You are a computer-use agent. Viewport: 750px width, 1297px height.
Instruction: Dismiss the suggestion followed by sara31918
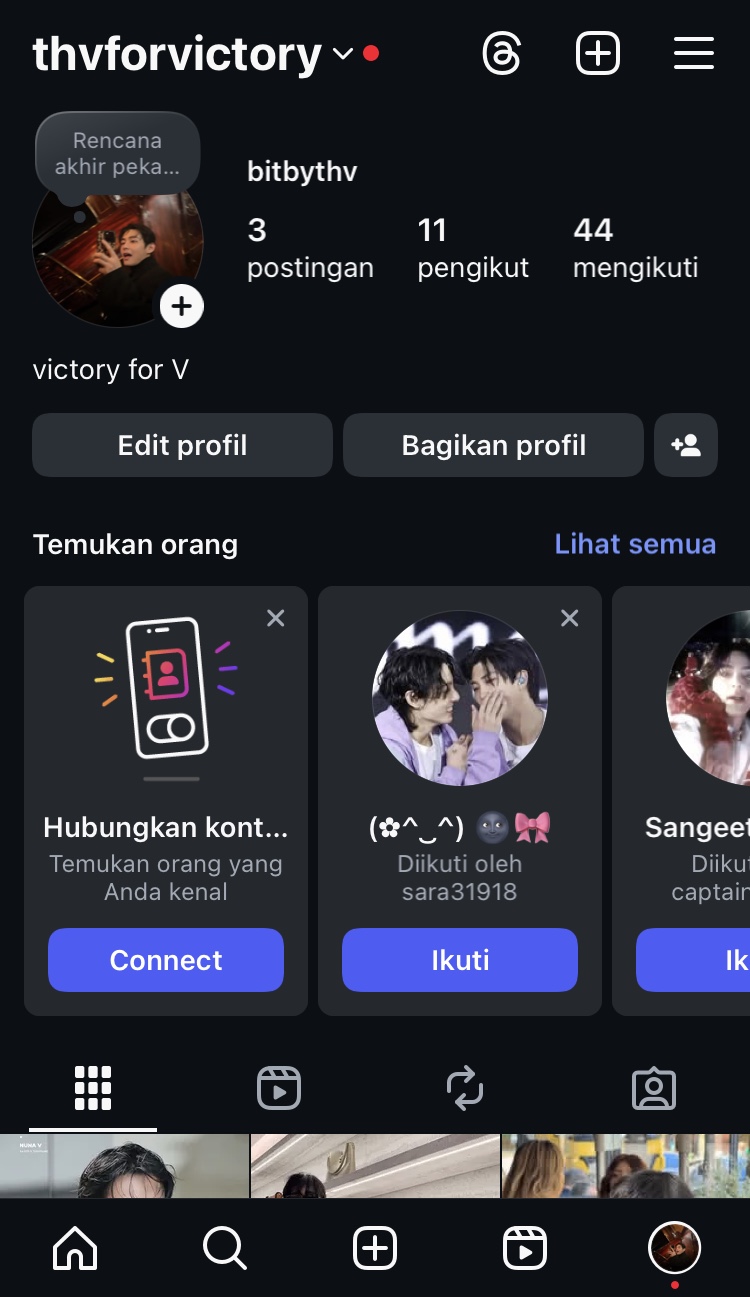(x=570, y=619)
